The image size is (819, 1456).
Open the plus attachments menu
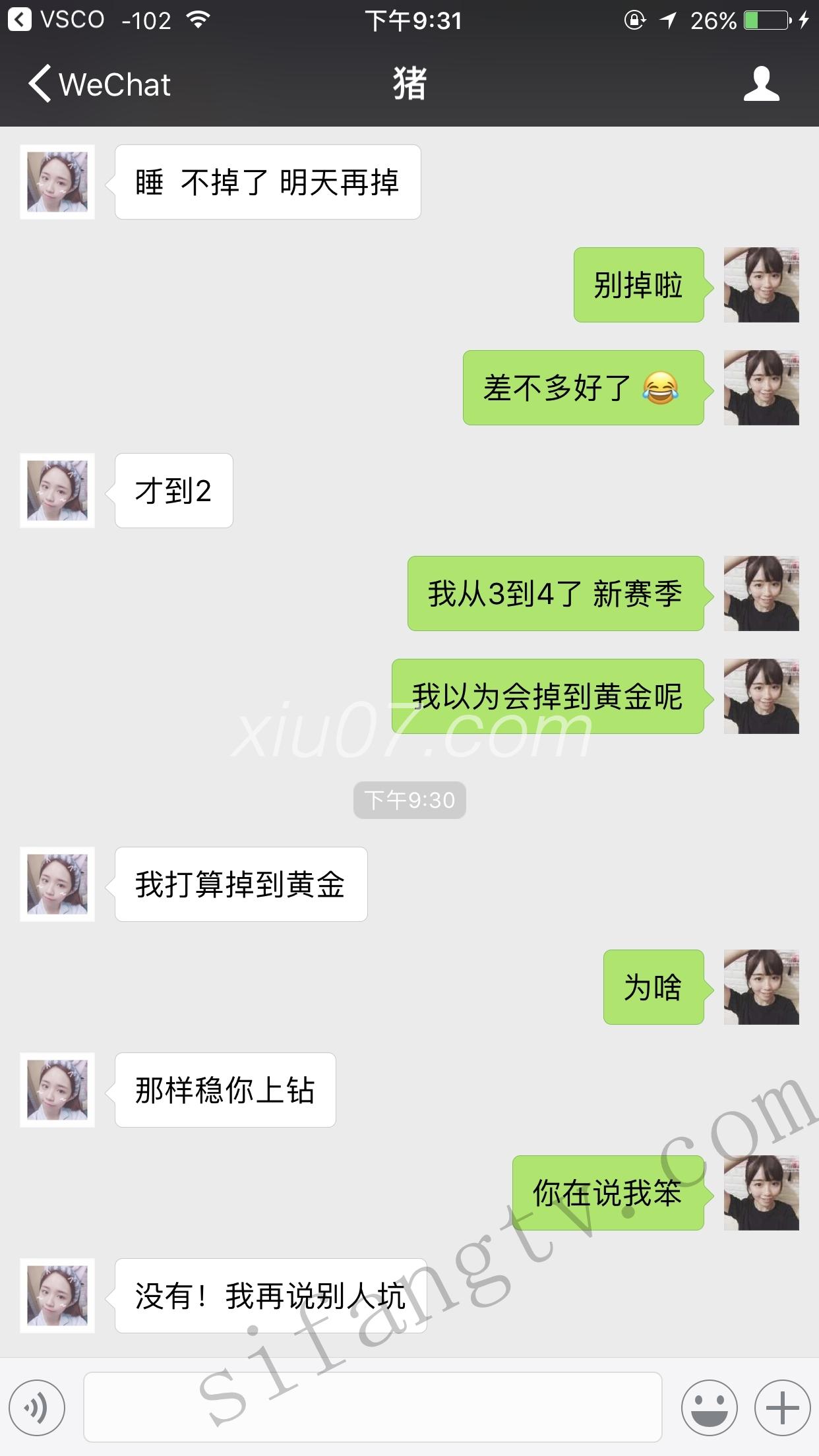click(x=782, y=1408)
